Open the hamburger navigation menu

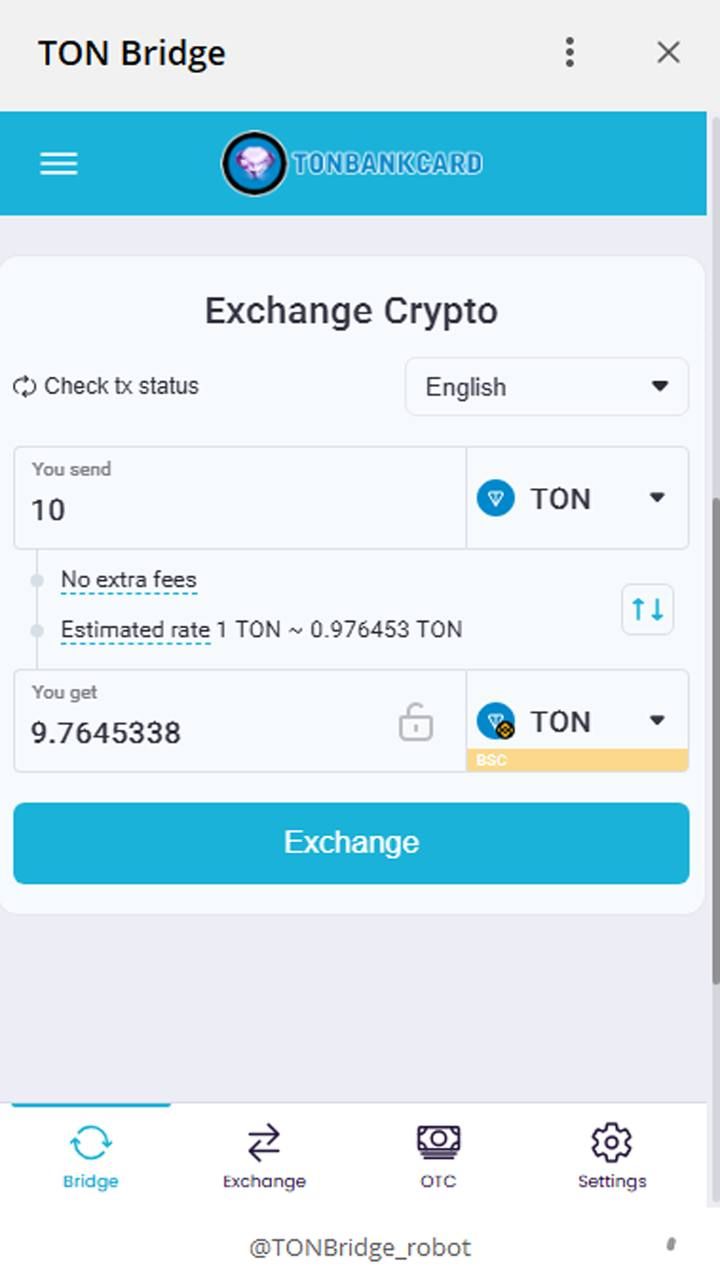[58, 163]
